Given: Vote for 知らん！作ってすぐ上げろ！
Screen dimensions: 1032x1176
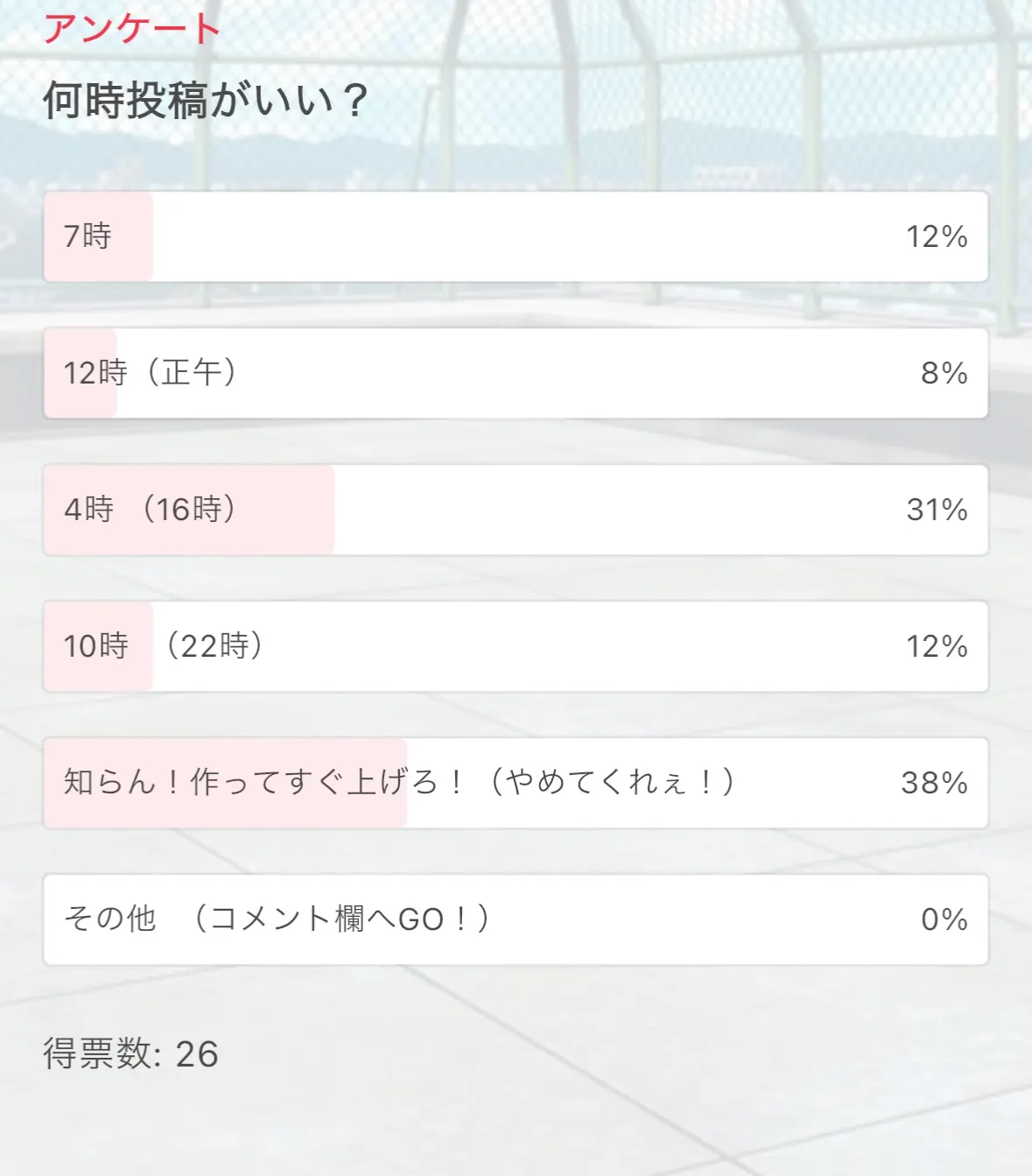Looking at the screenshot, I should 516,783.
